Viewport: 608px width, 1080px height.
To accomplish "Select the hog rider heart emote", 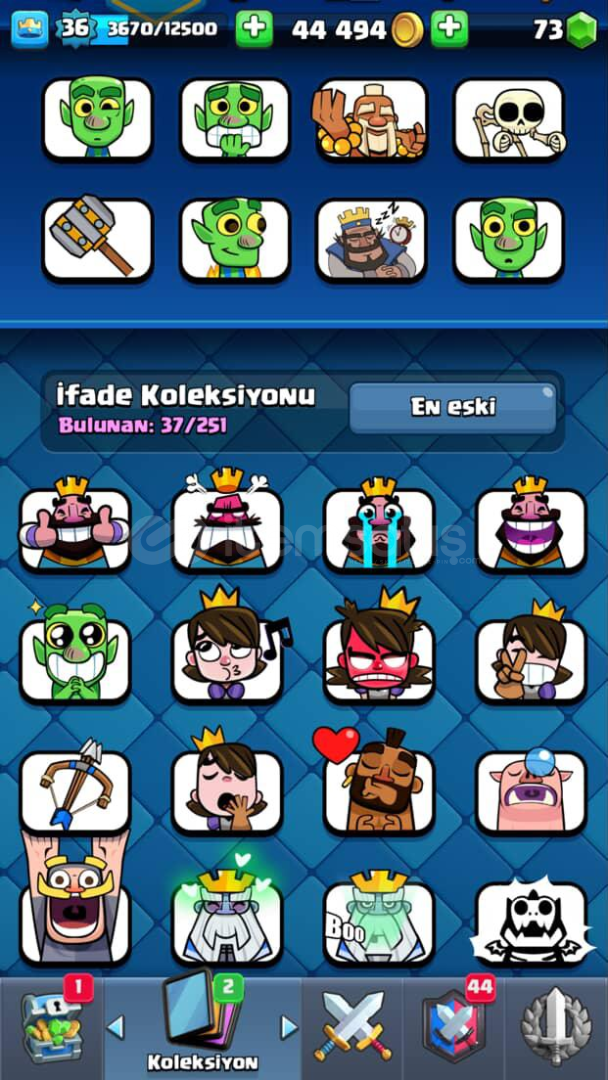I will 378,790.
